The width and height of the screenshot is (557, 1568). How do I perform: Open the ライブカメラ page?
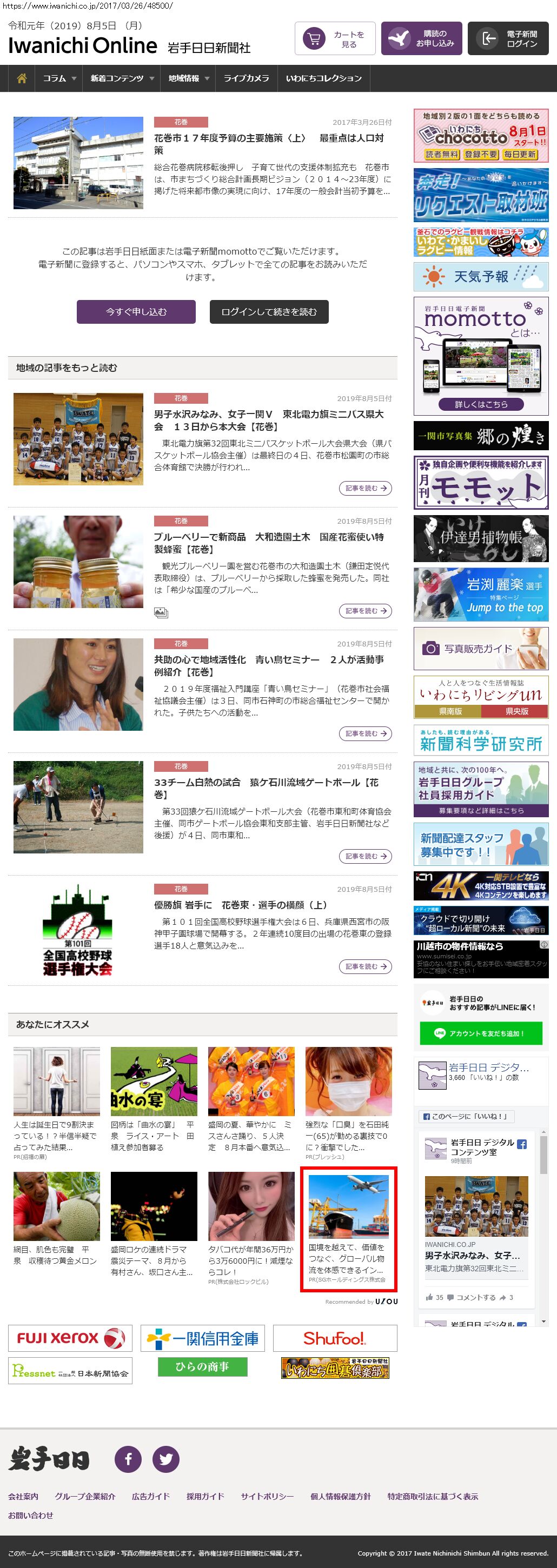[x=246, y=78]
